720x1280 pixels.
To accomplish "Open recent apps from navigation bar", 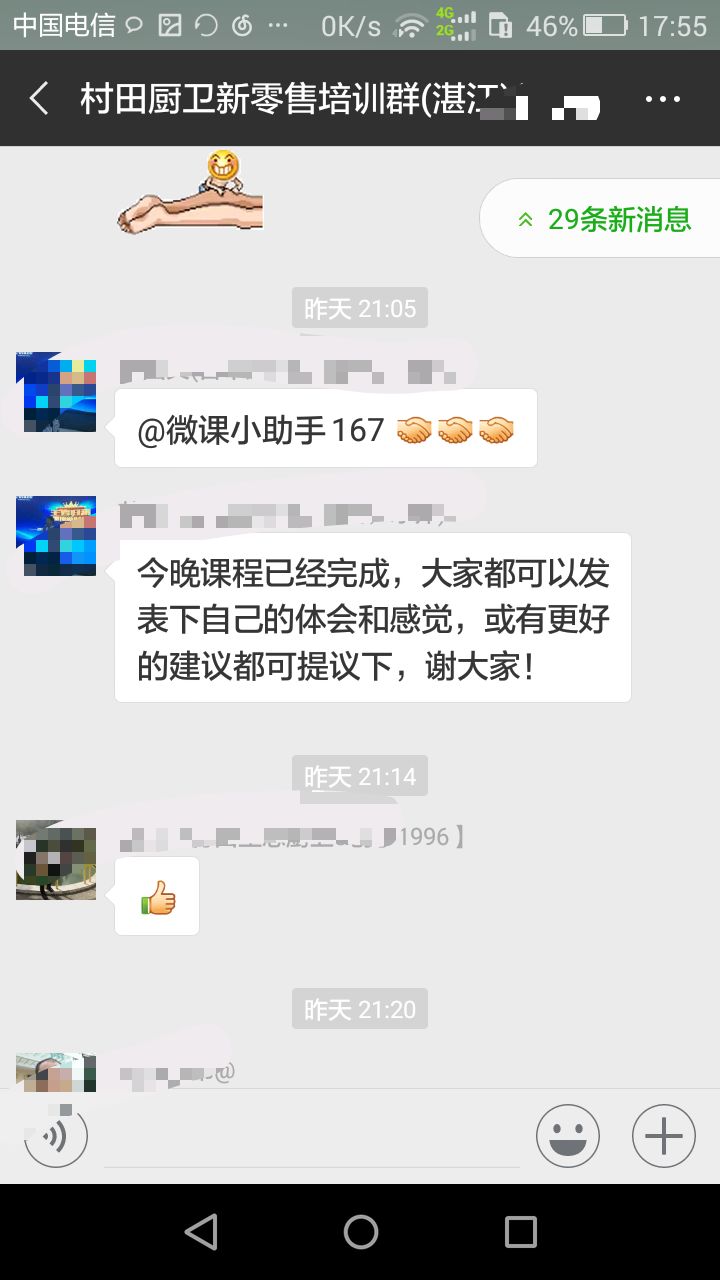I will point(520,1232).
